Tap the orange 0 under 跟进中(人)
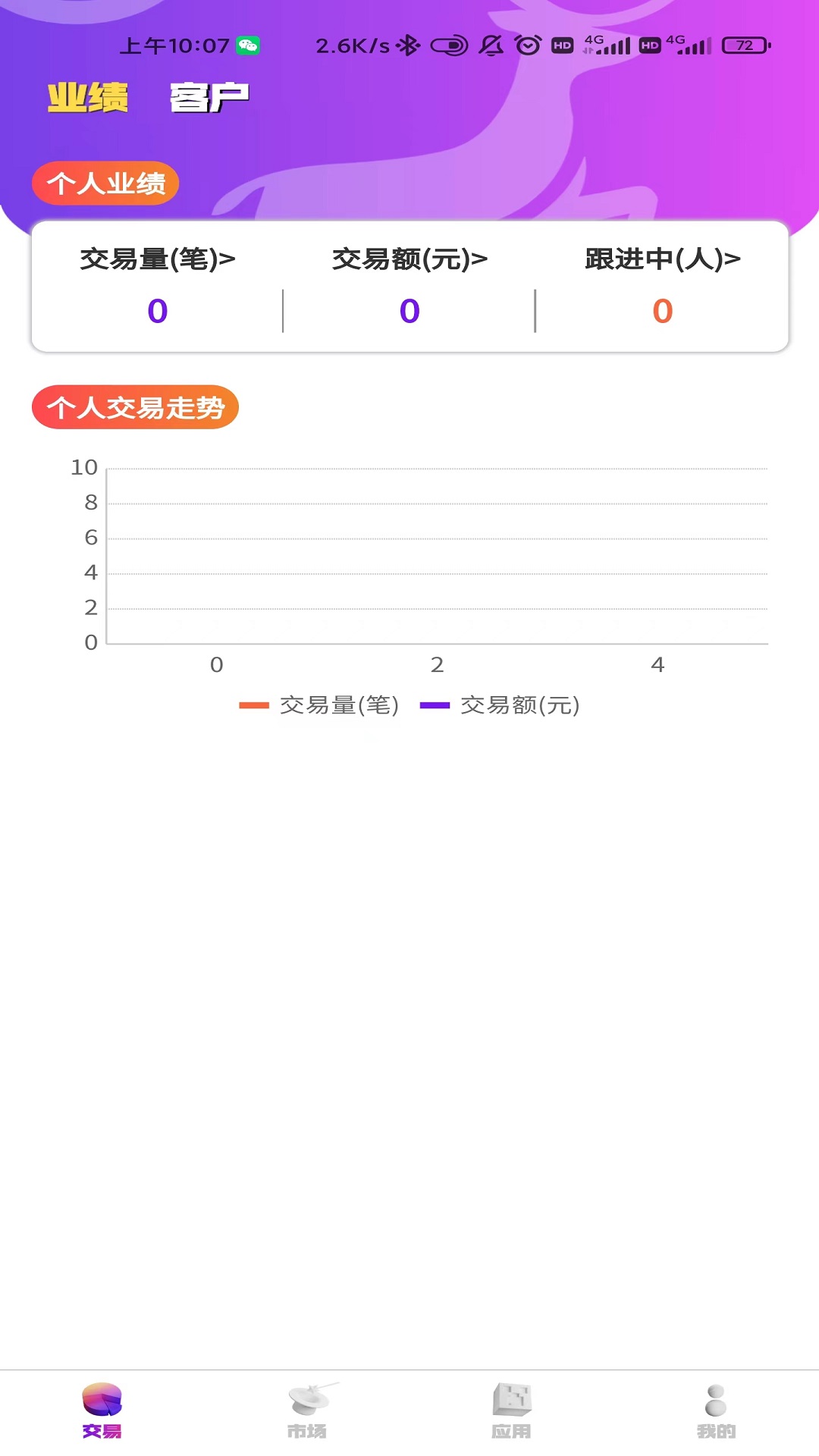The height and width of the screenshot is (1456, 819). click(x=663, y=311)
